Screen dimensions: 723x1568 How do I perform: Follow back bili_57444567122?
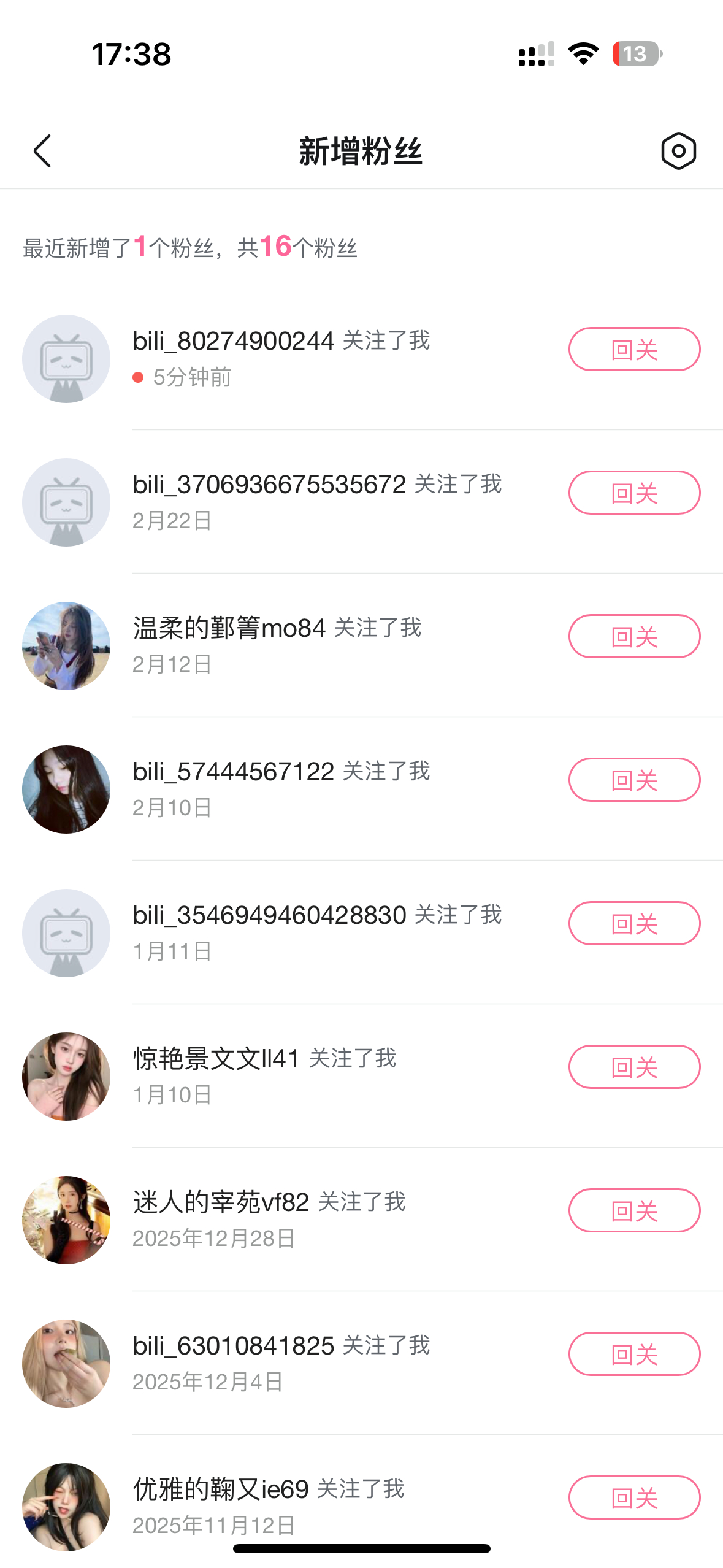634,780
